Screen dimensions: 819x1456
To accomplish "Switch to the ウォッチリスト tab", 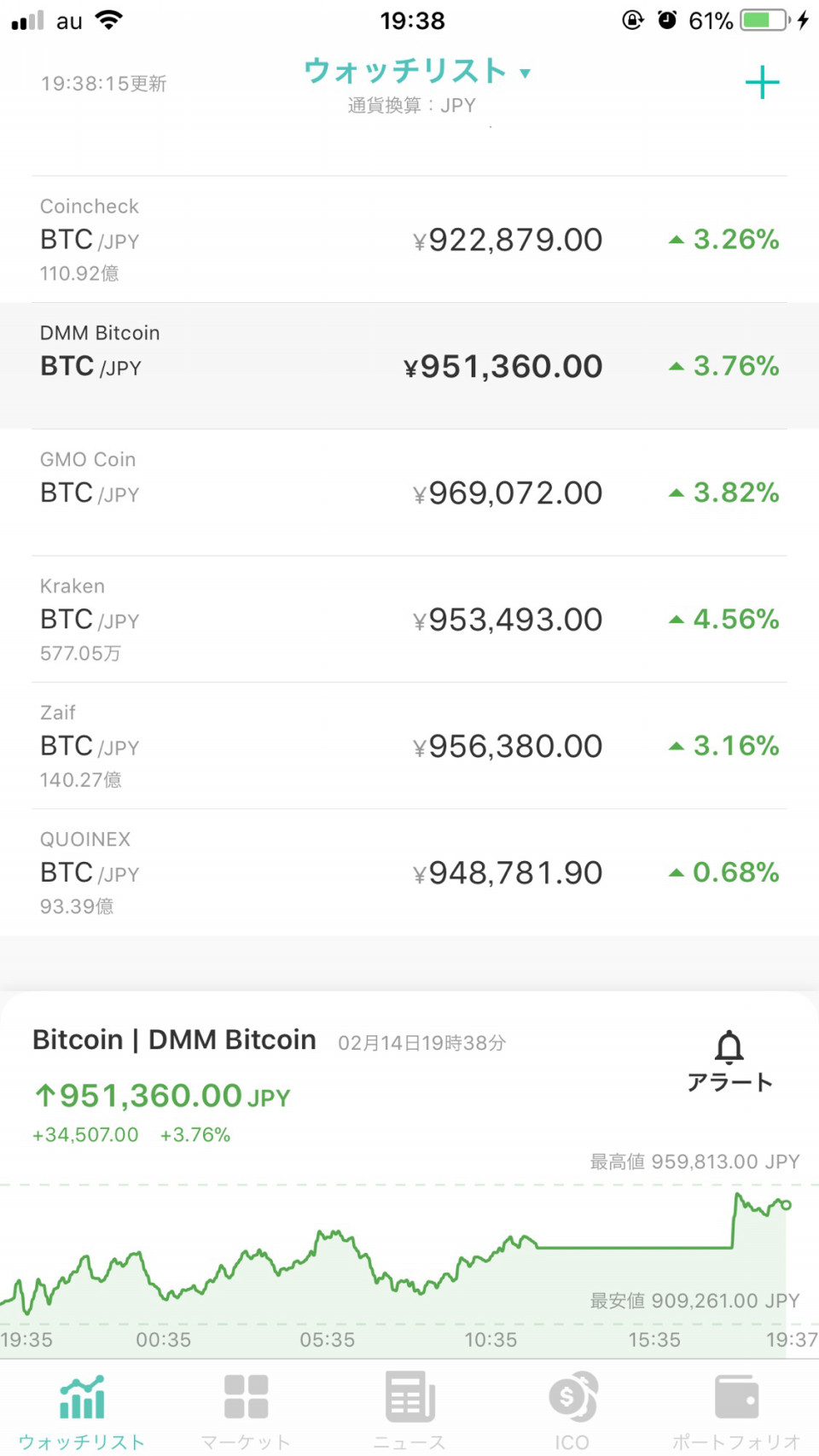I will pyautogui.click(x=82, y=1411).
